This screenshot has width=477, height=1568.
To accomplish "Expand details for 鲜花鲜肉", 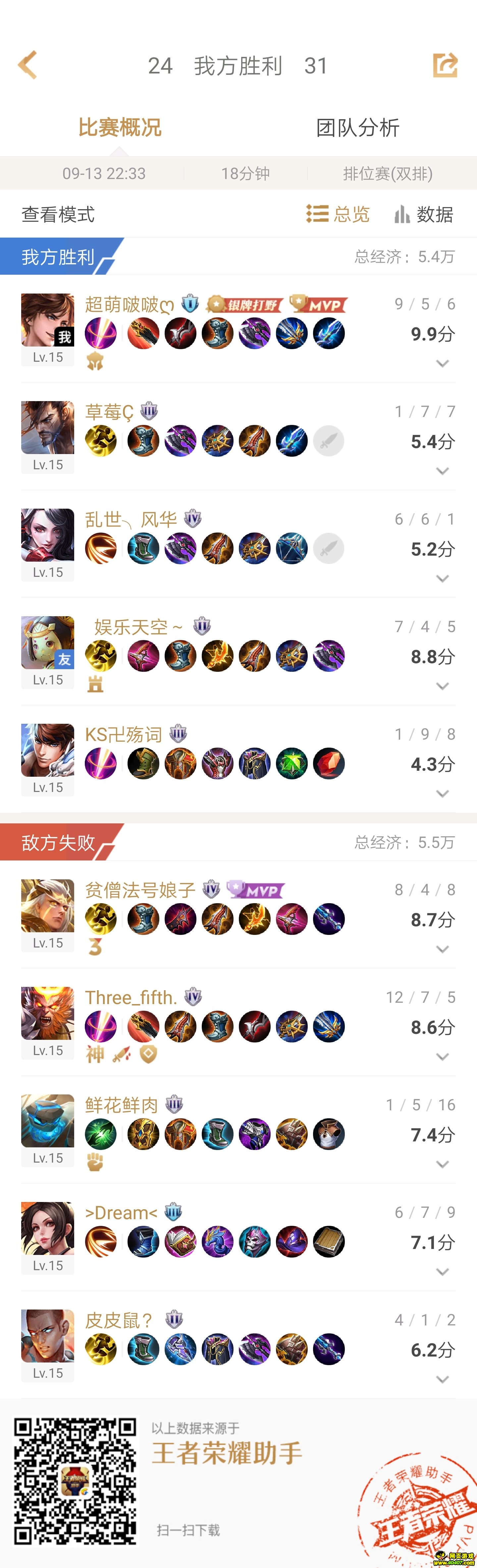I will (443, 1165).
